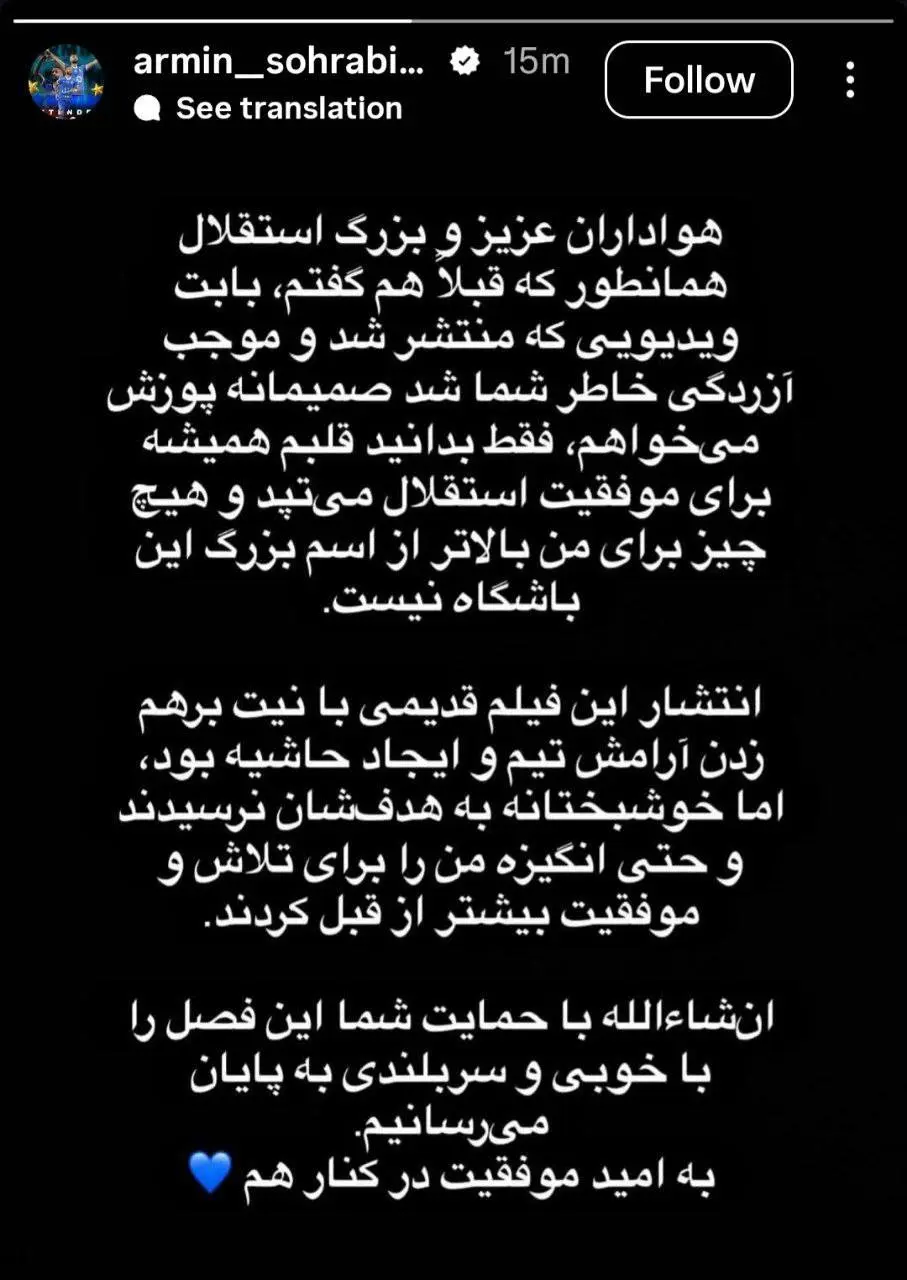This screenshot has width=907, height=1280.
Task: Tap the story header area
Action: coord(453,80)
